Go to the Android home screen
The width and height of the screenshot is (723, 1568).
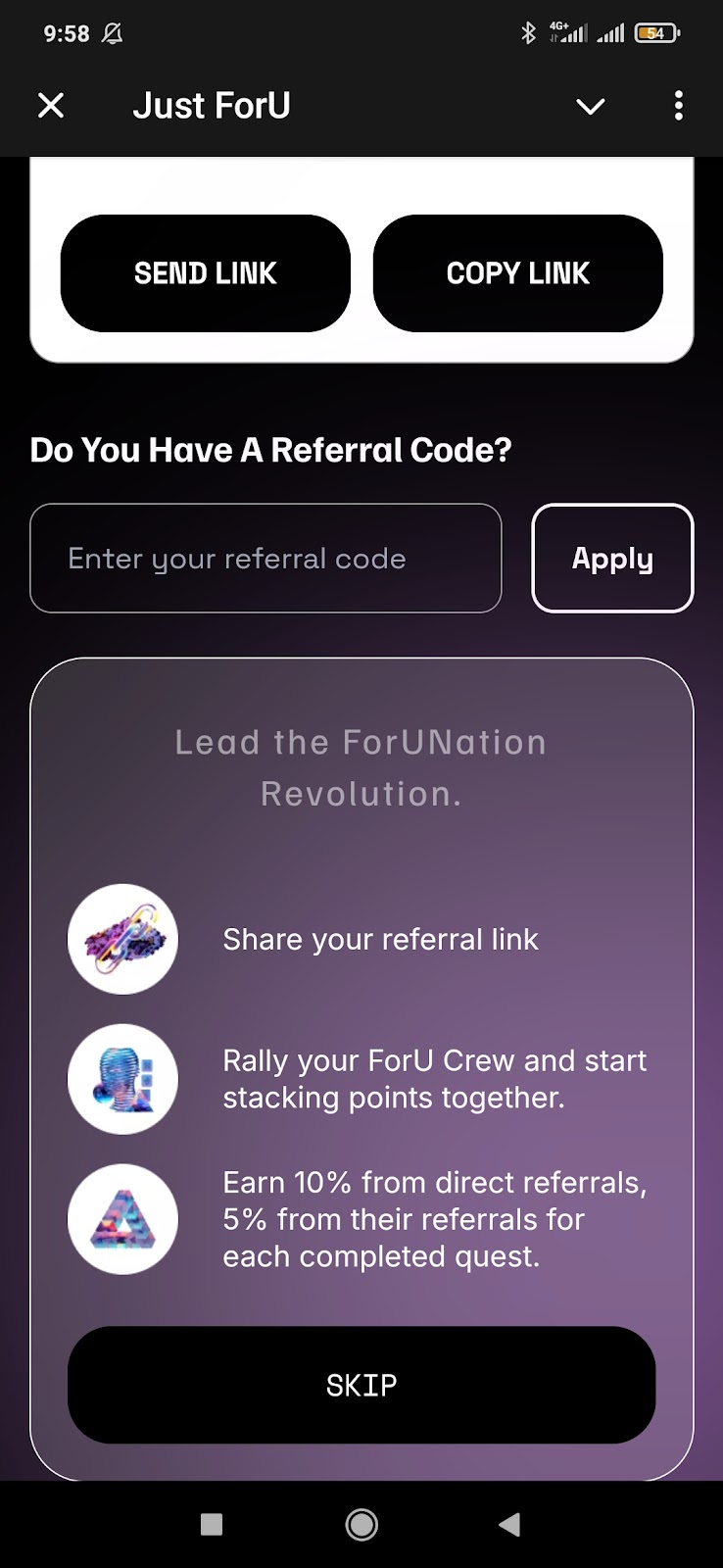click(x=361, y=1524)
